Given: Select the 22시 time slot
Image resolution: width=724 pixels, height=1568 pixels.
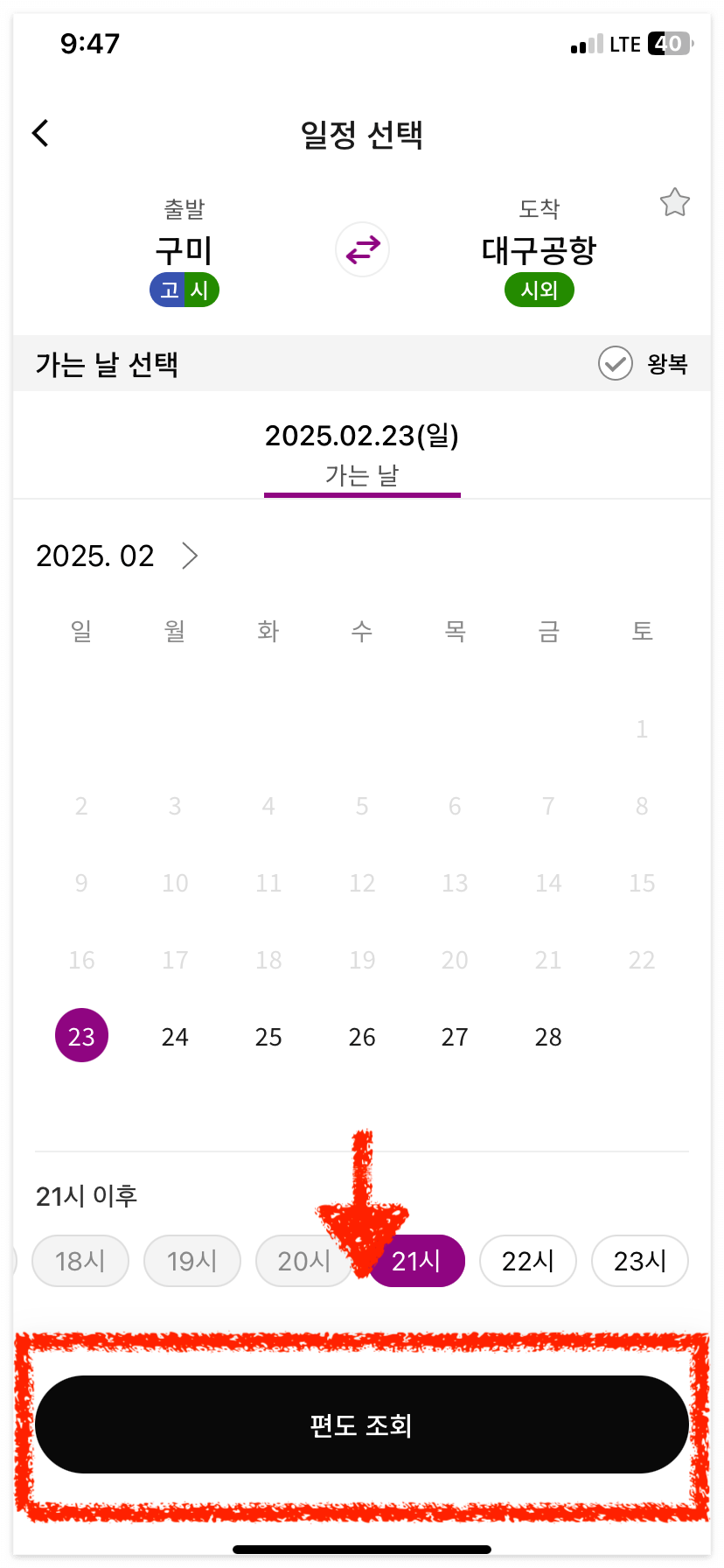Looking at the screenshot, I should [x=528, y=1261].
